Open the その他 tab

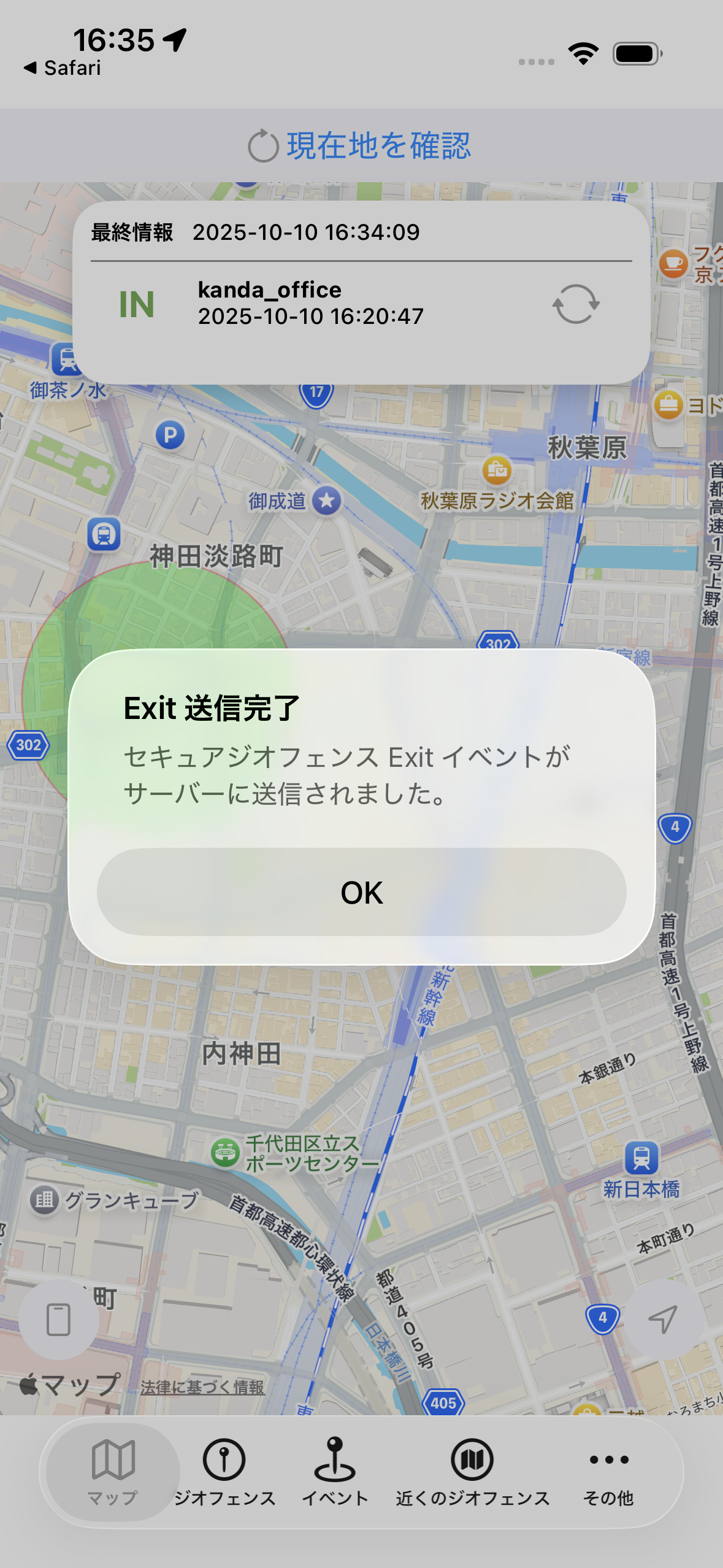tap(608, 1471)
